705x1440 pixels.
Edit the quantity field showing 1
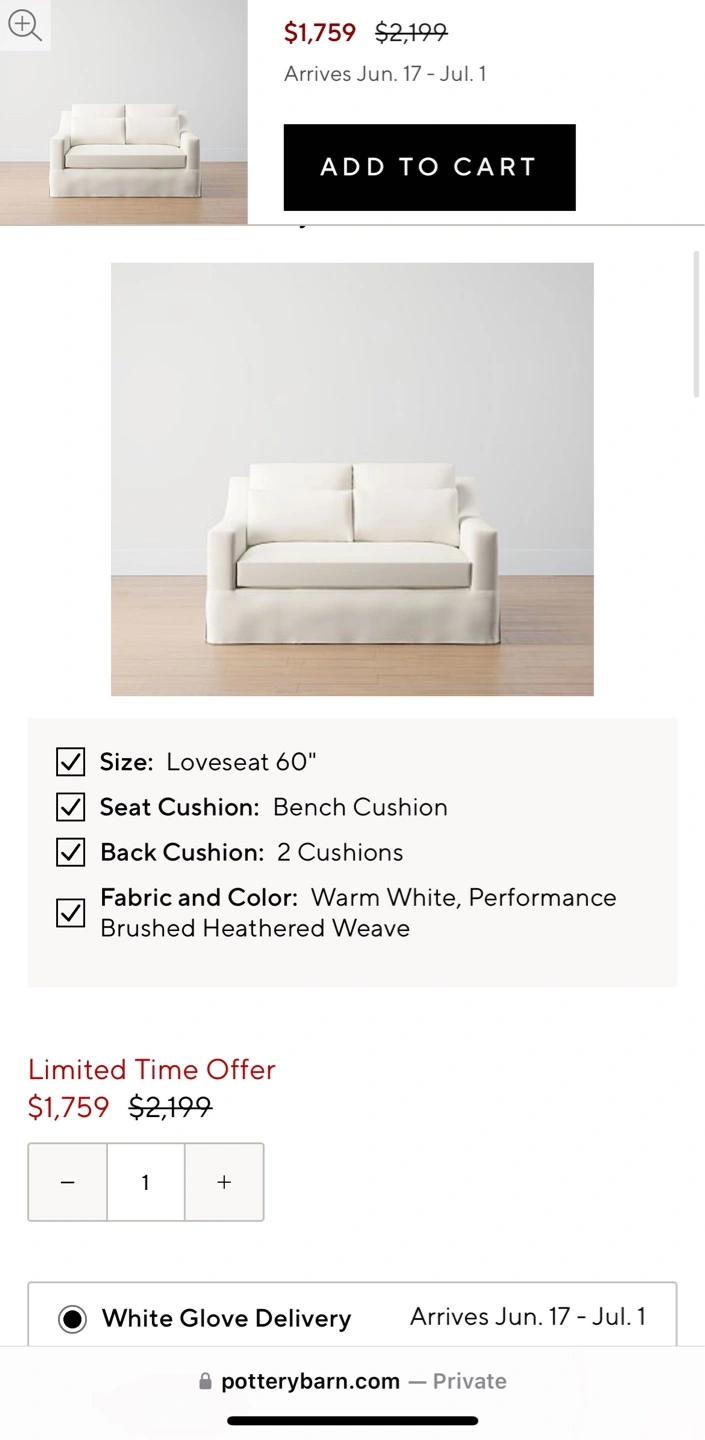pyautogui.click(x=146, y=1182)
